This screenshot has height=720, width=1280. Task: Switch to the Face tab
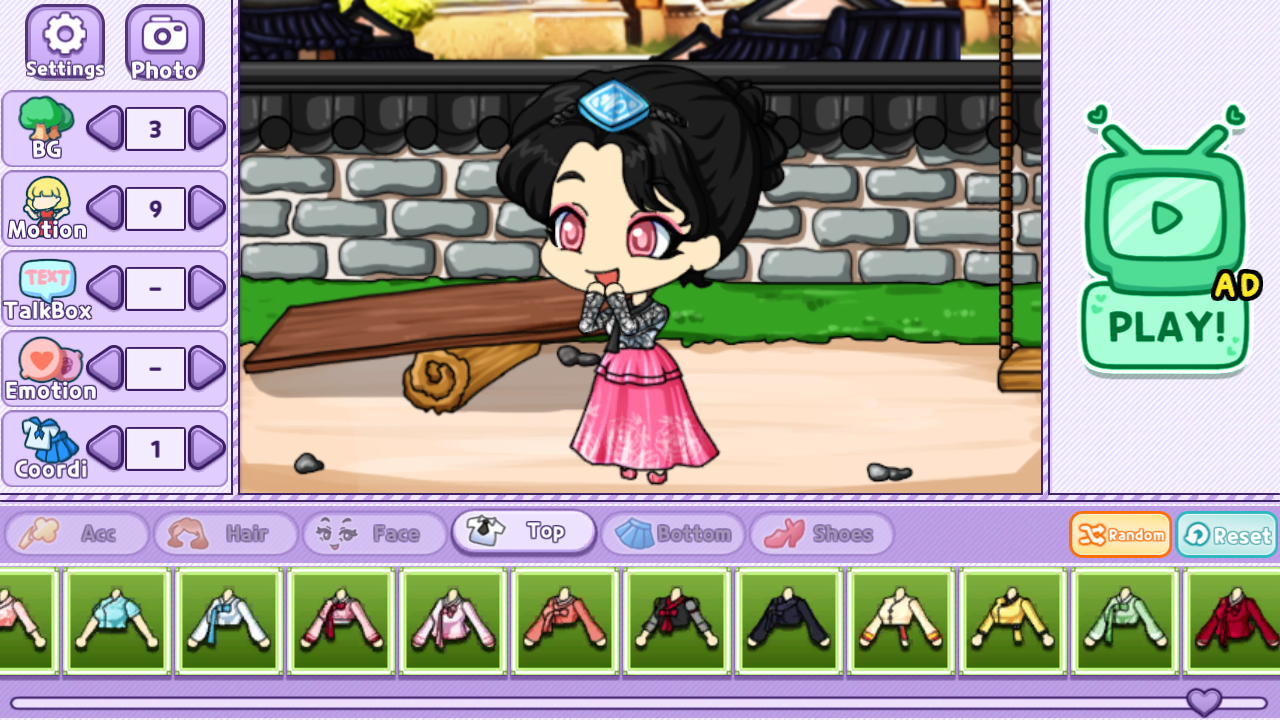tap(375, 534)
